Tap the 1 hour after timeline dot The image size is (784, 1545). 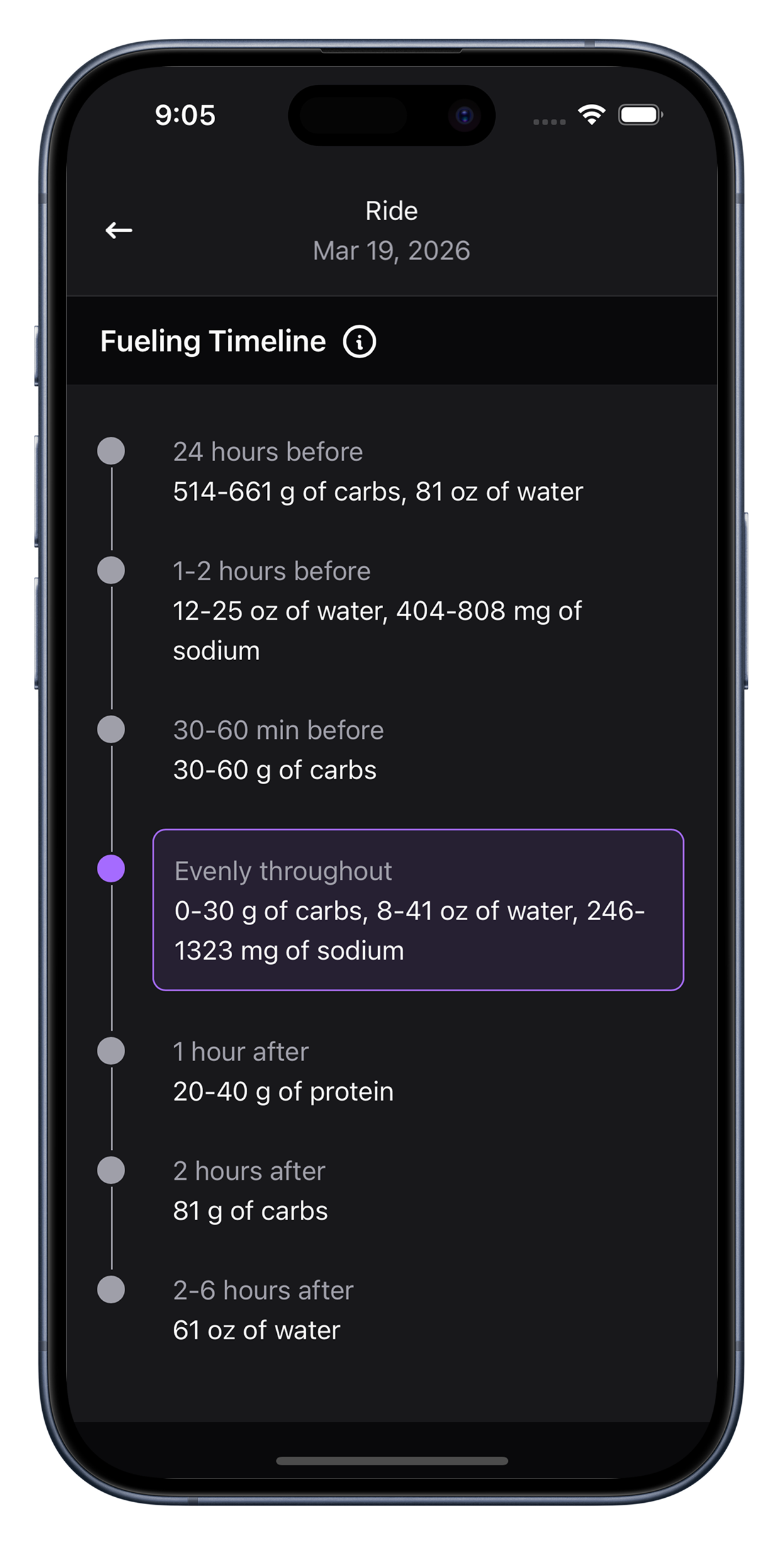point(111,1052)
